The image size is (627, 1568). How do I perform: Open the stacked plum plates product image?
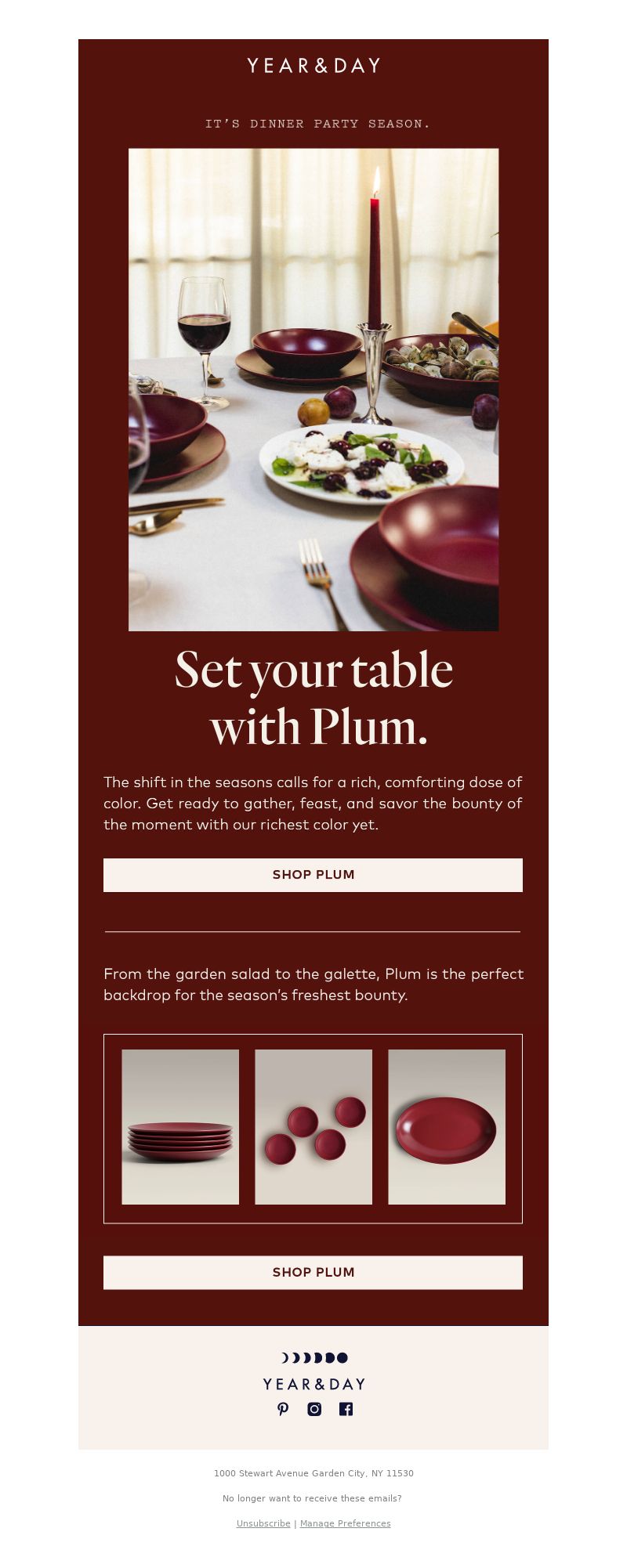pyautogui.click(x=180, y=1126)
